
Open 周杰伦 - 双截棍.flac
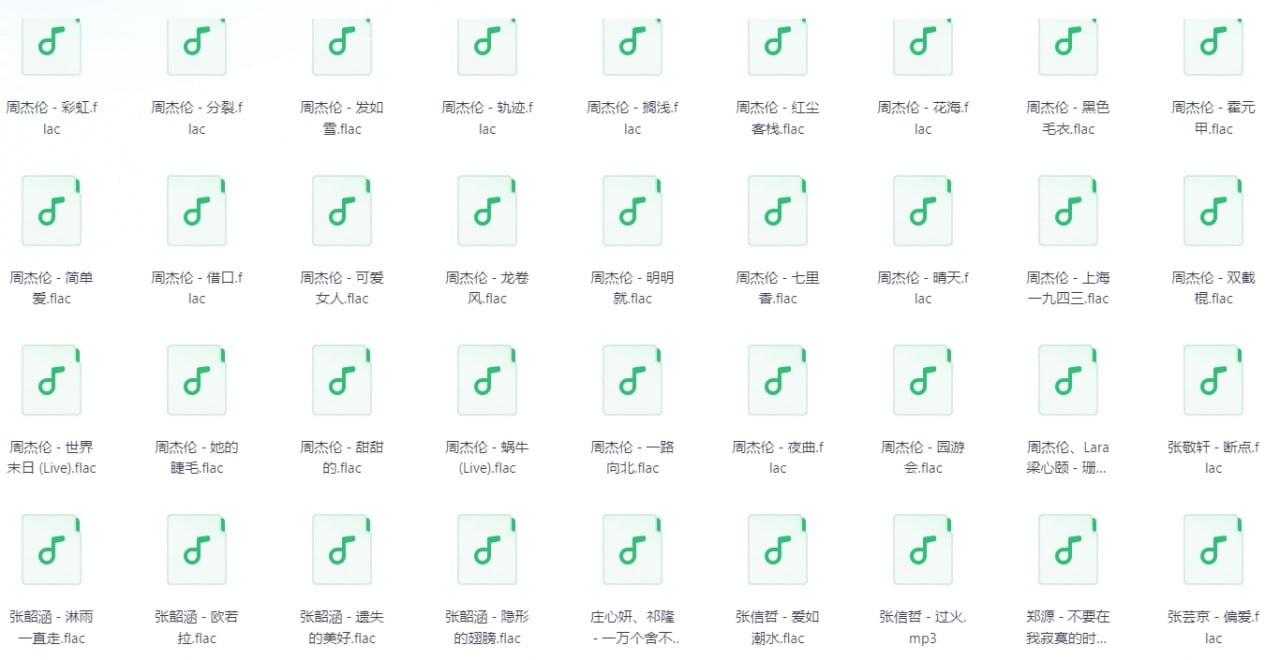coord(1213,211)
